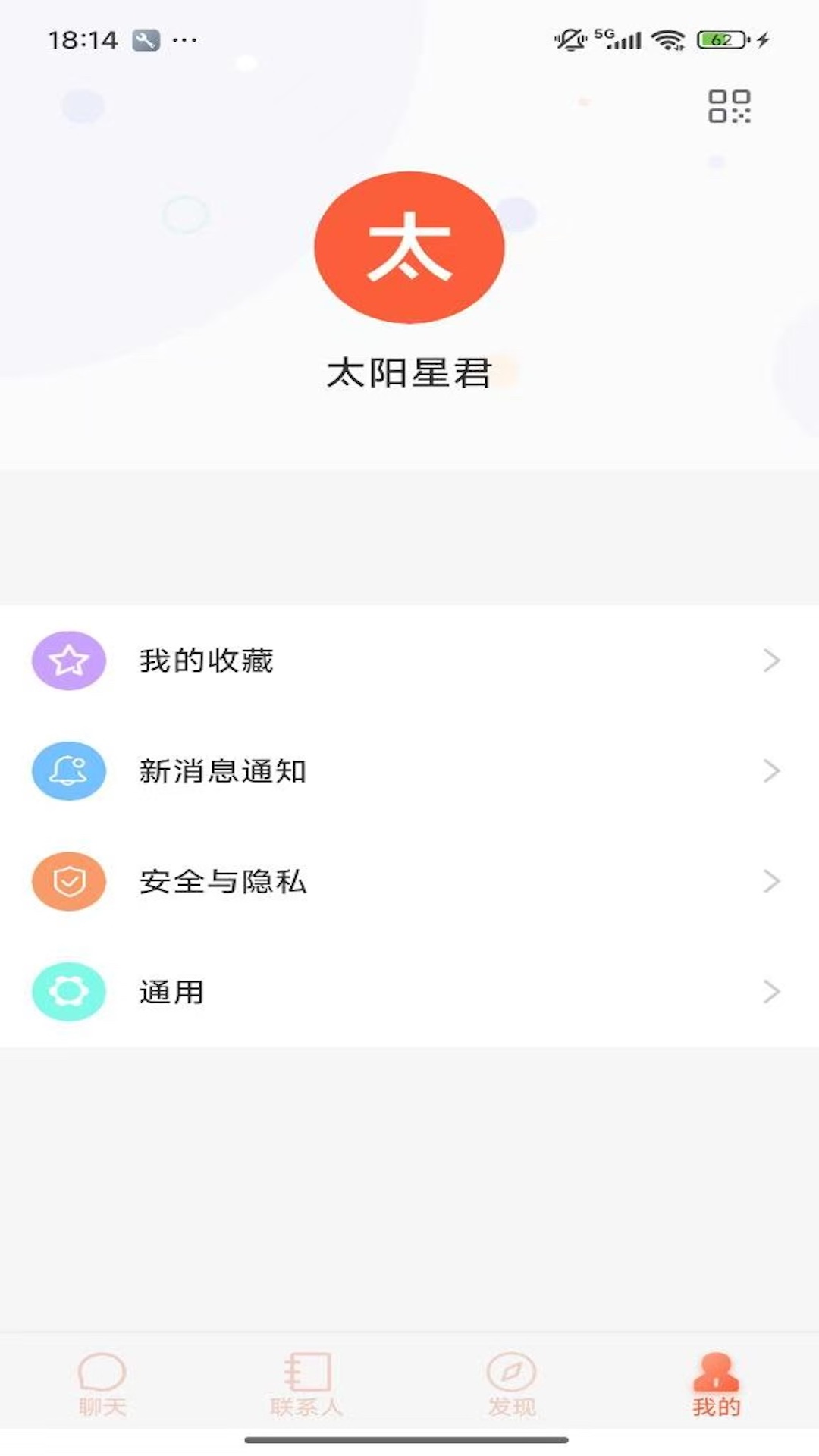Image resolution: width=819 pixels, height=1456 pixels.
Task: Click the bell icon for 新消息通知
Action: 68,770
